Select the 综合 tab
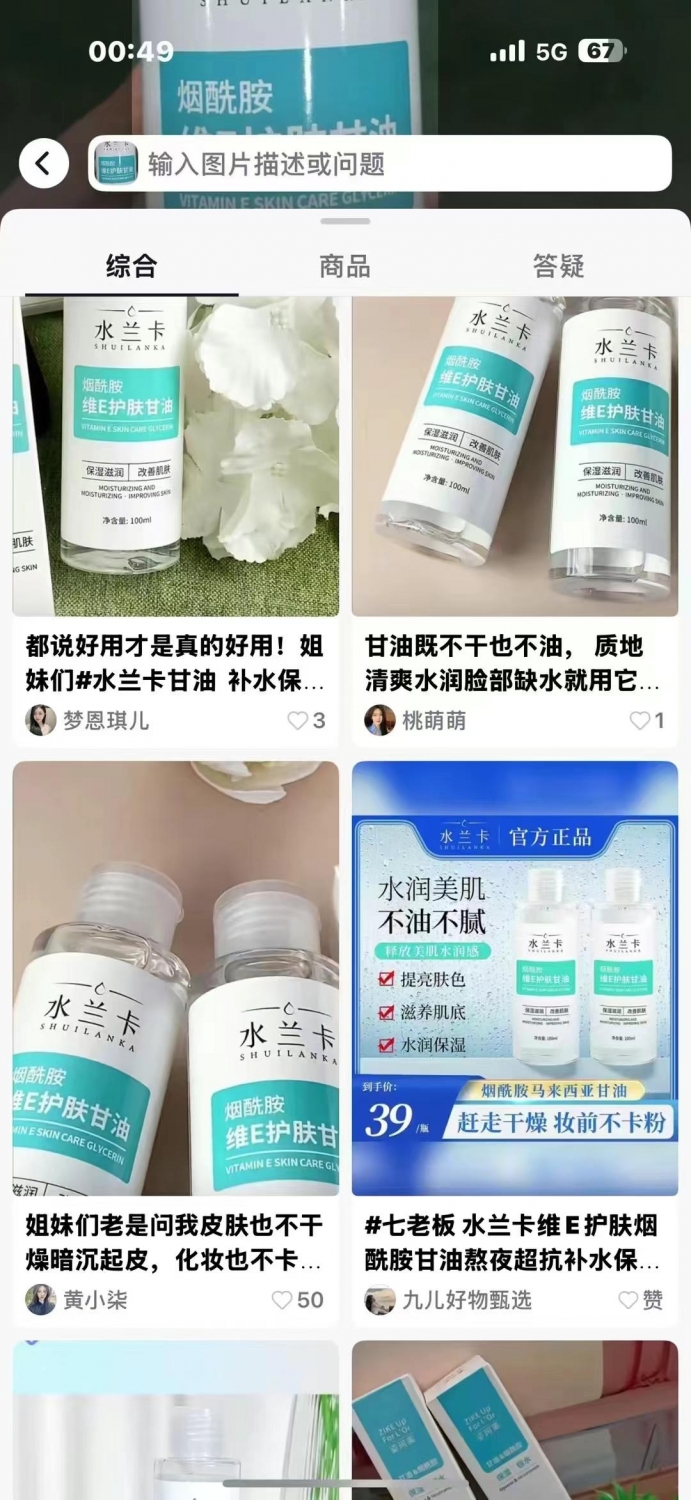The height and width of the screenshot is (1500, 691). pyautogui.click(x=132, y=266)
